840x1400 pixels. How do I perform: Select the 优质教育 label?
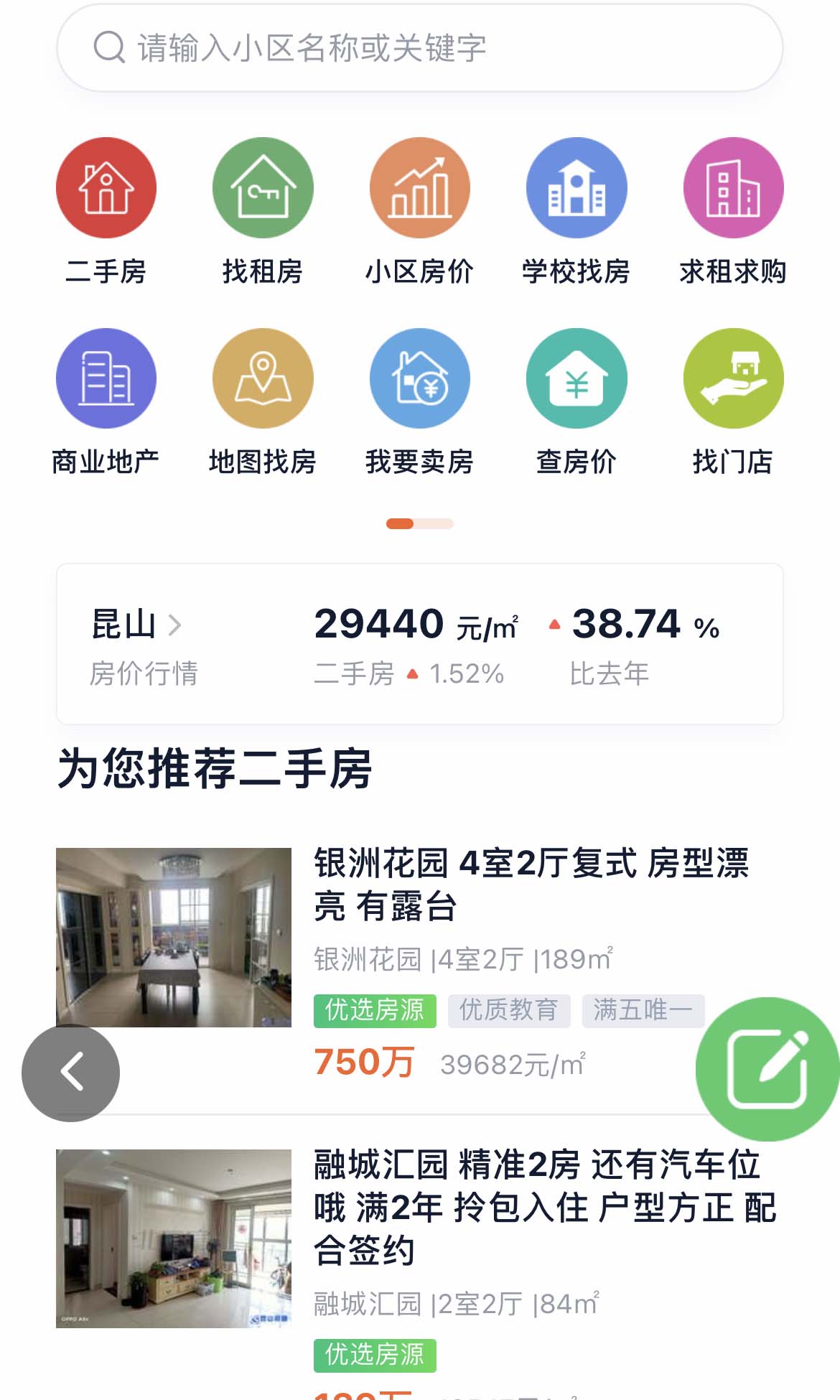pos(508,1010)
